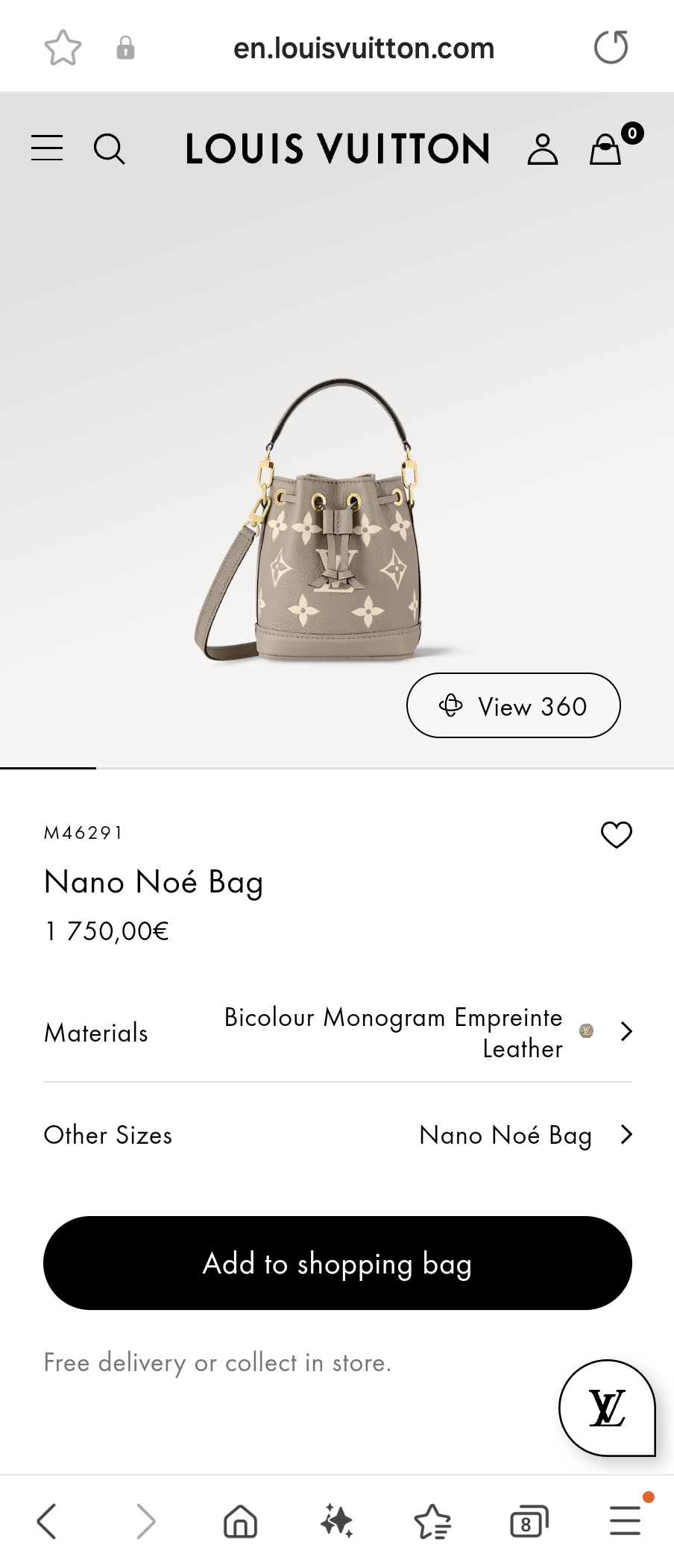The image size is (674, 1568).
Task: Bookmark the page with the star icon
Action: point(63,47)
